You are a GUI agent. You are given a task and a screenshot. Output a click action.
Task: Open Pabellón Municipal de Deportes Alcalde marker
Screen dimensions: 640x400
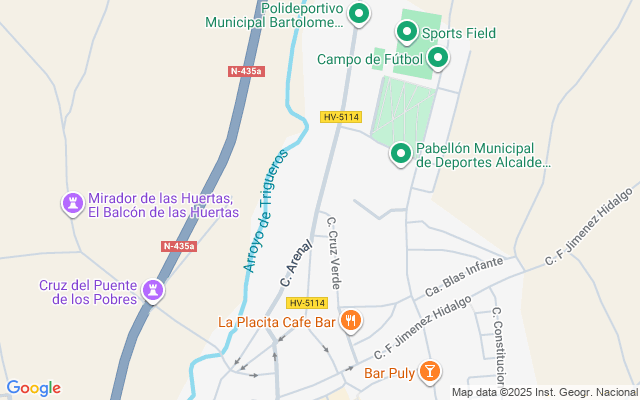401,154
